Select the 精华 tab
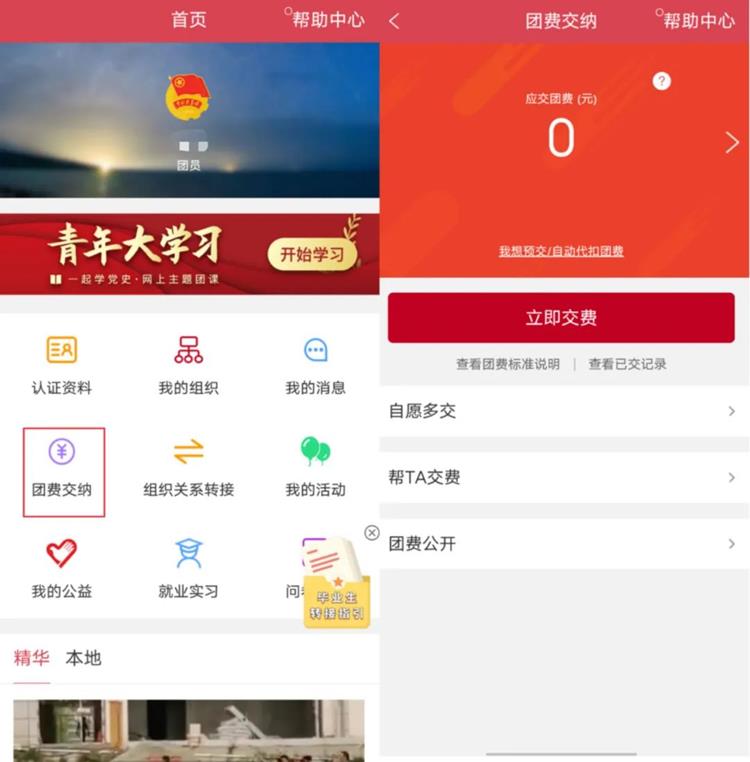 tap(31, 658)
